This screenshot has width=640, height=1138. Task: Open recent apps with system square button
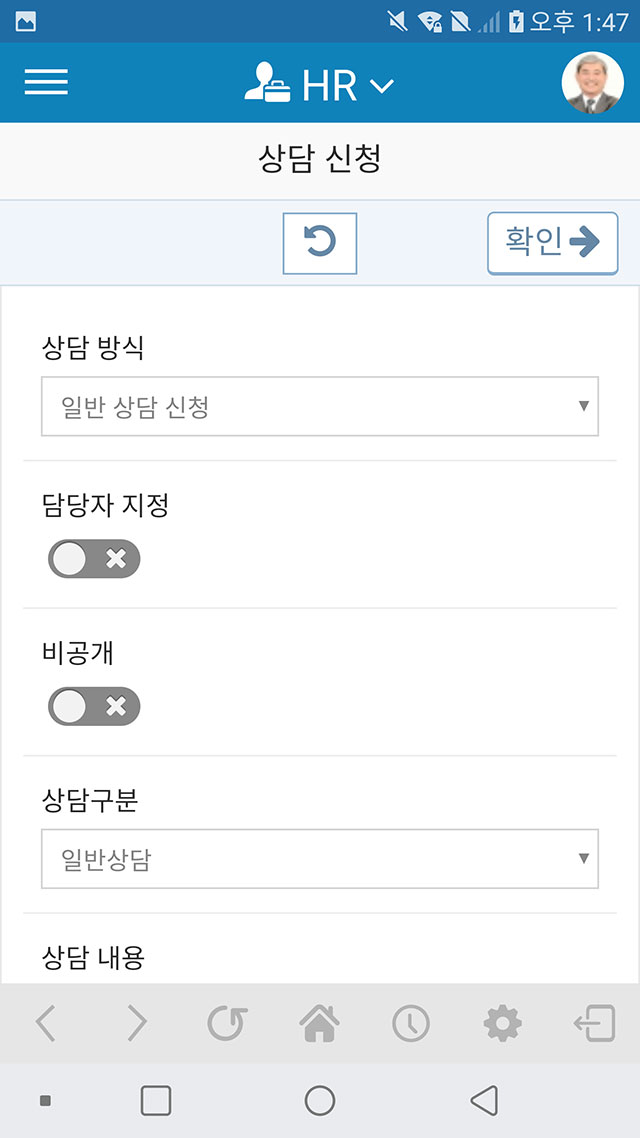[x=156, y=1100]
